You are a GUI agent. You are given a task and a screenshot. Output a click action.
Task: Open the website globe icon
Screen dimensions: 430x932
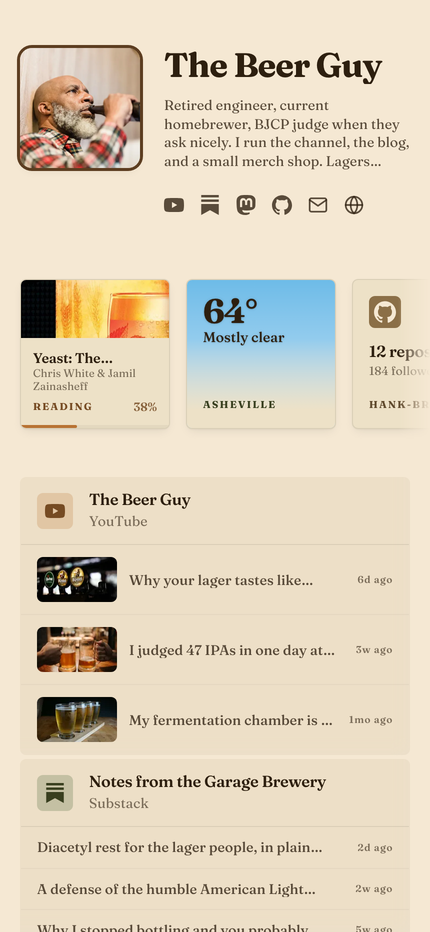pos(354,205)
